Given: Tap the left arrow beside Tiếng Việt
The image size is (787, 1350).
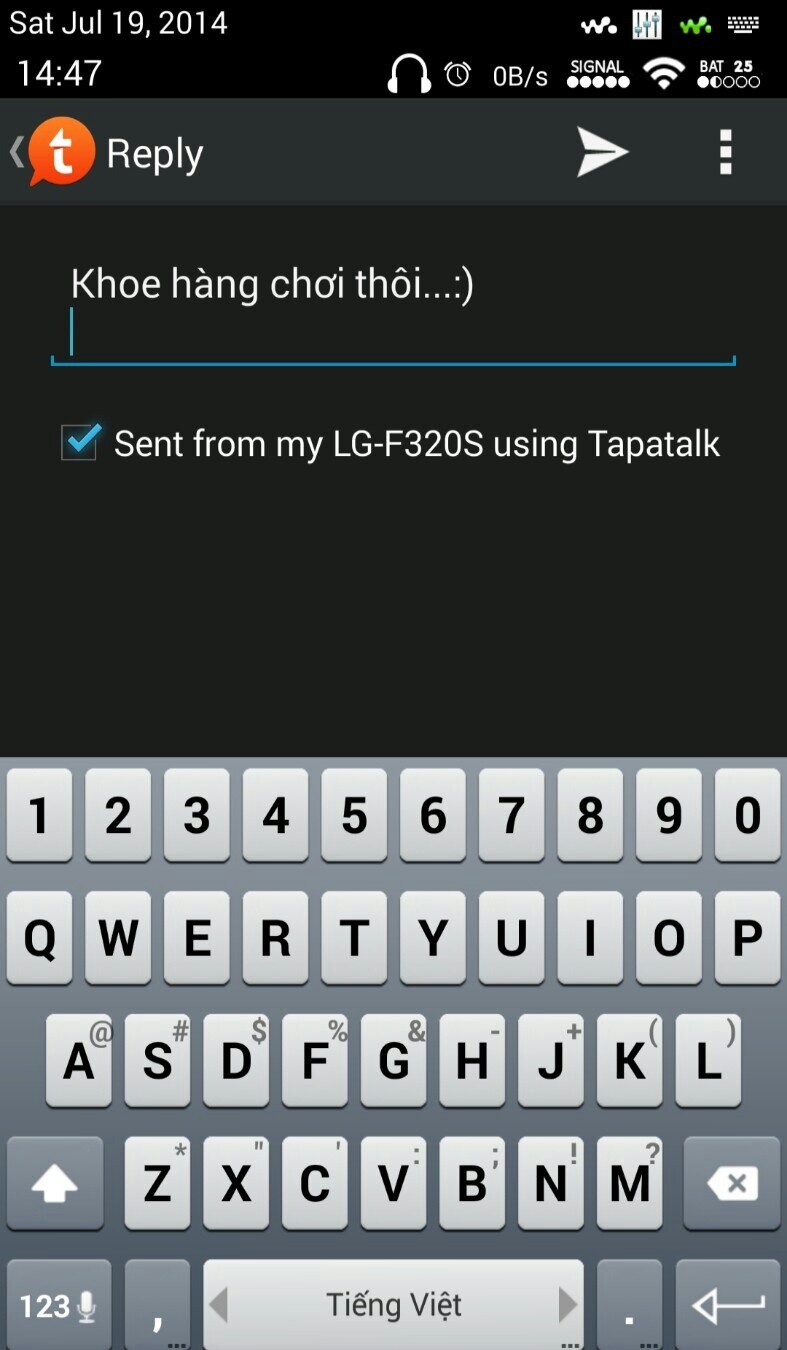Looking at the screenshot, I should (x=219, y=1305).
